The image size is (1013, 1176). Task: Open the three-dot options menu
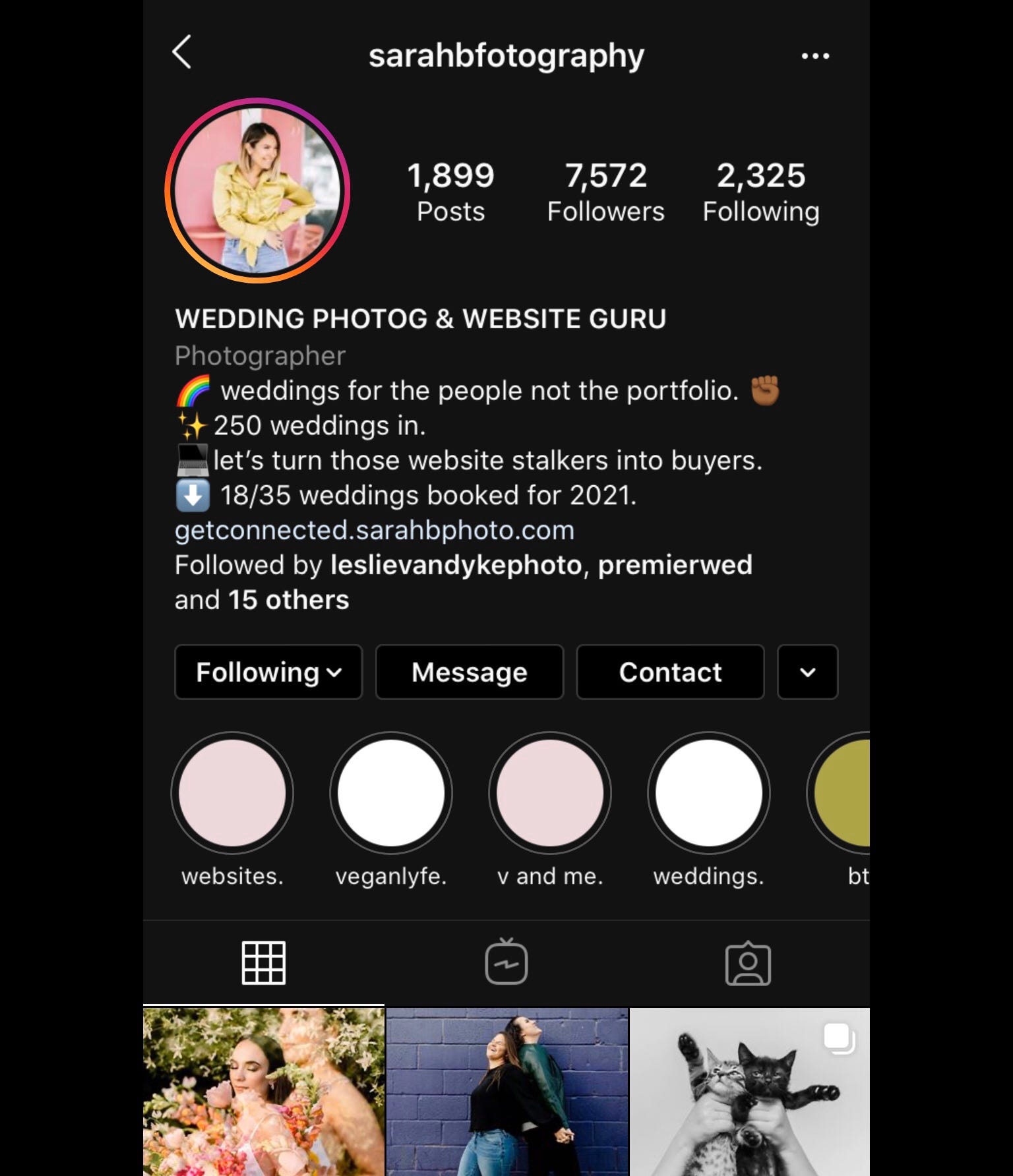815,57
